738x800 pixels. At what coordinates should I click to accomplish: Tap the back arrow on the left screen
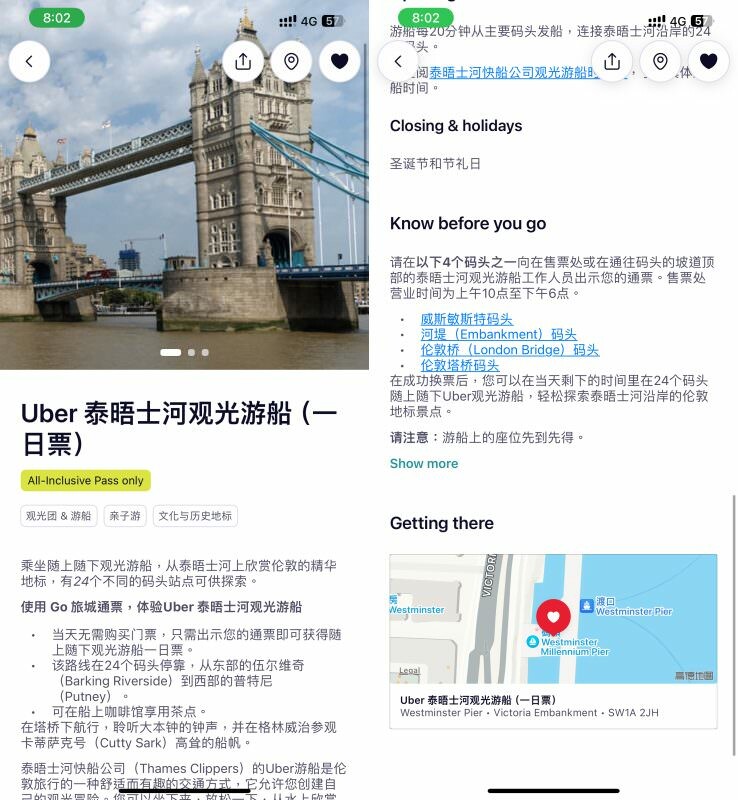pos(30,61)
